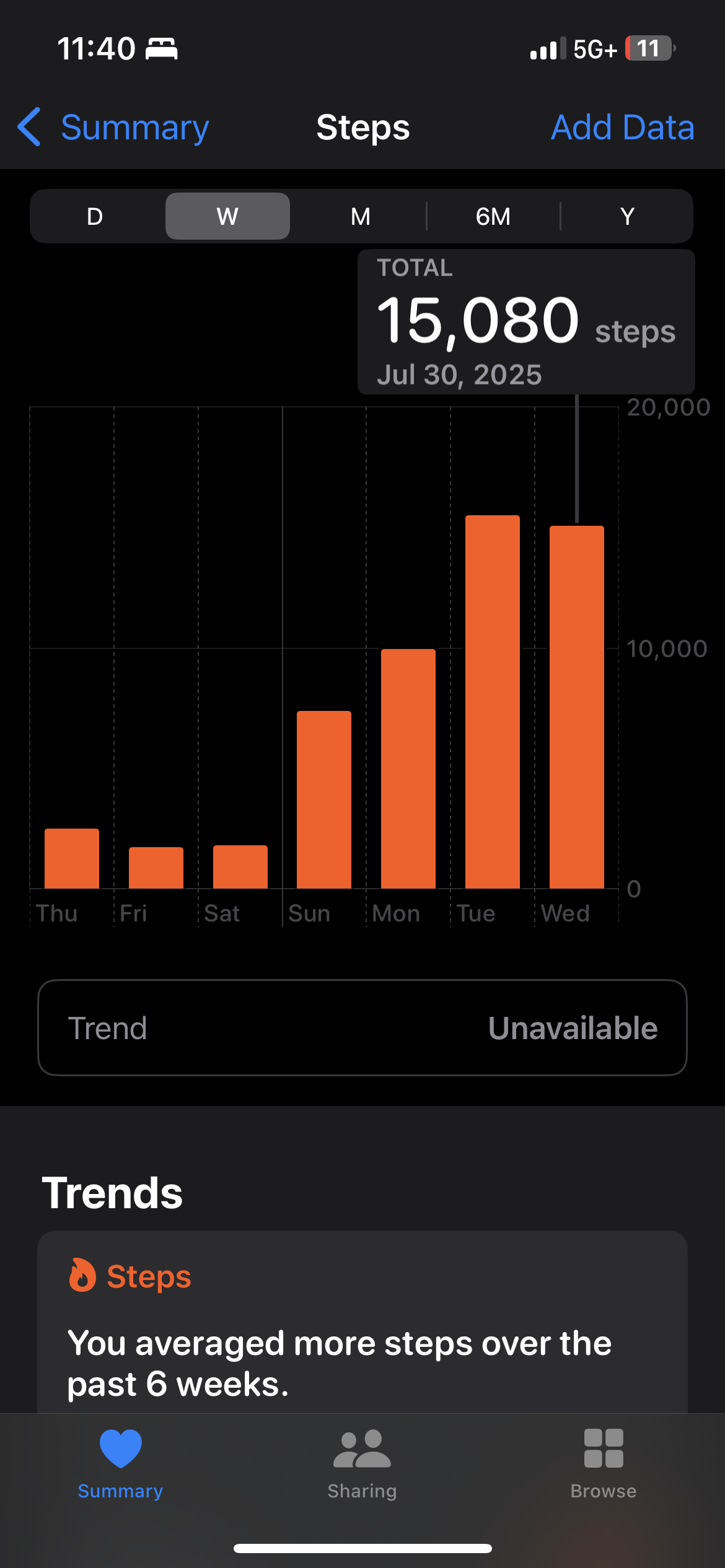Switch to the Y yearly view
This screenshot has height=1568, width=725.
(x=627, y=216)
